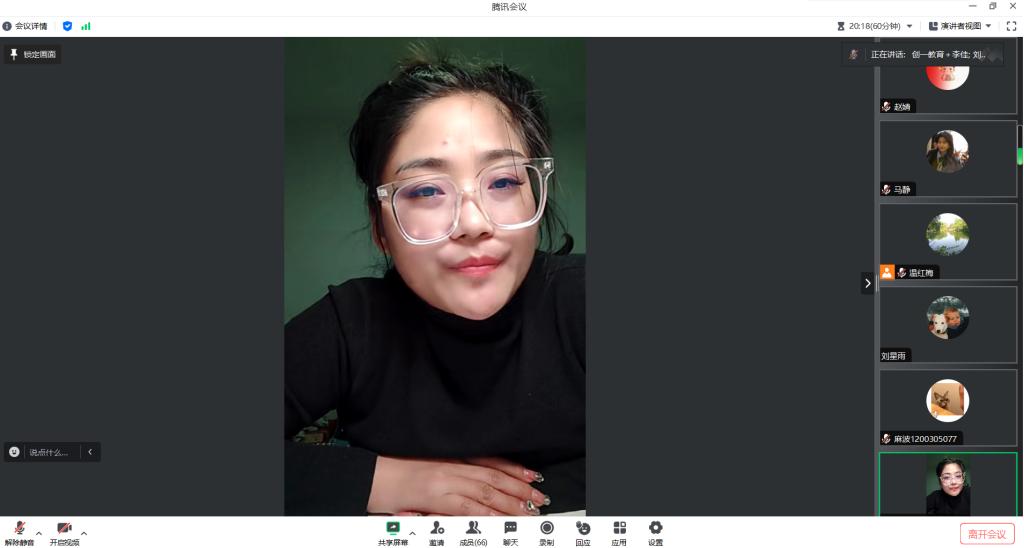The height and width of the screenshot is (548, 1024).
Task: Open meeting settings (设置)
Action: [x=655, y=532]
